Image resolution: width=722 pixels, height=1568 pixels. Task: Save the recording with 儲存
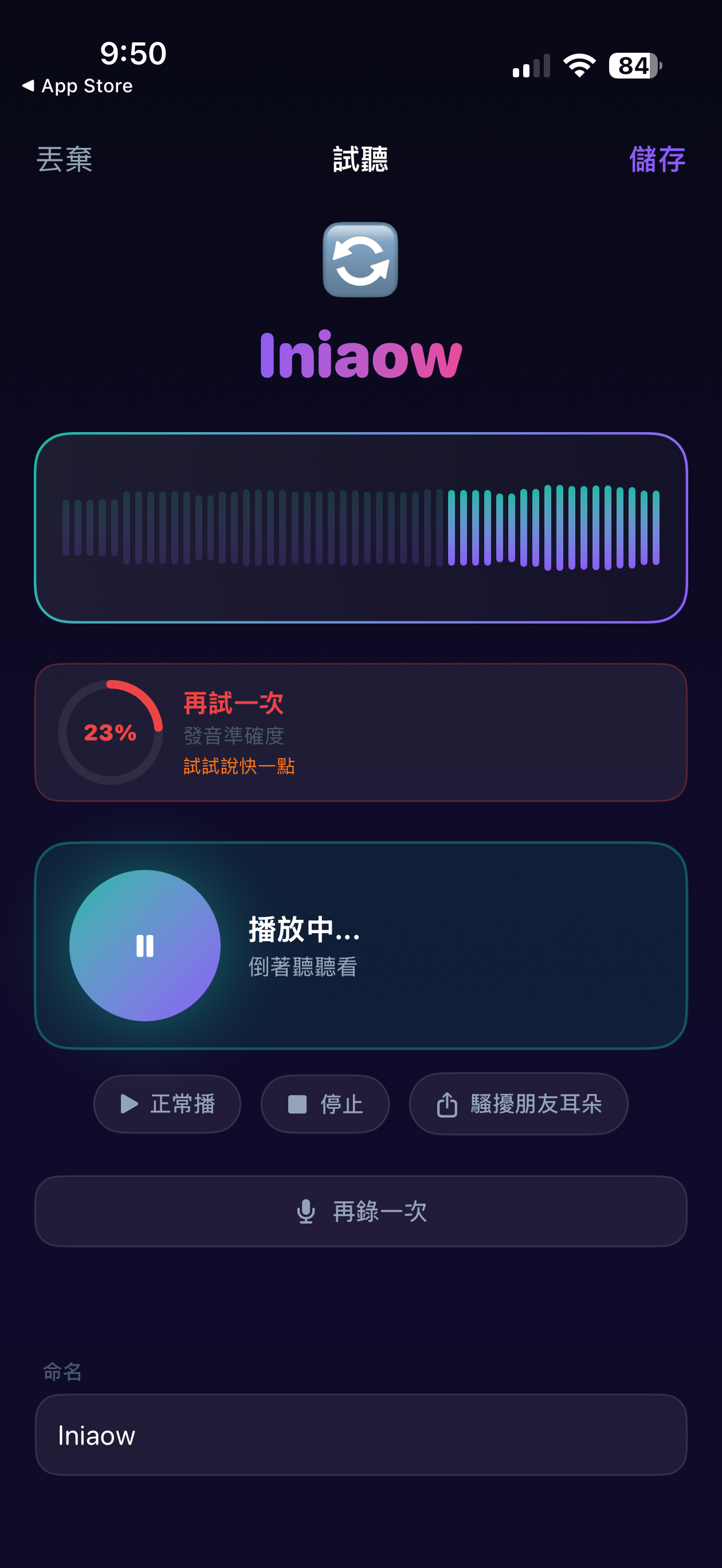[x=656, y=159]
